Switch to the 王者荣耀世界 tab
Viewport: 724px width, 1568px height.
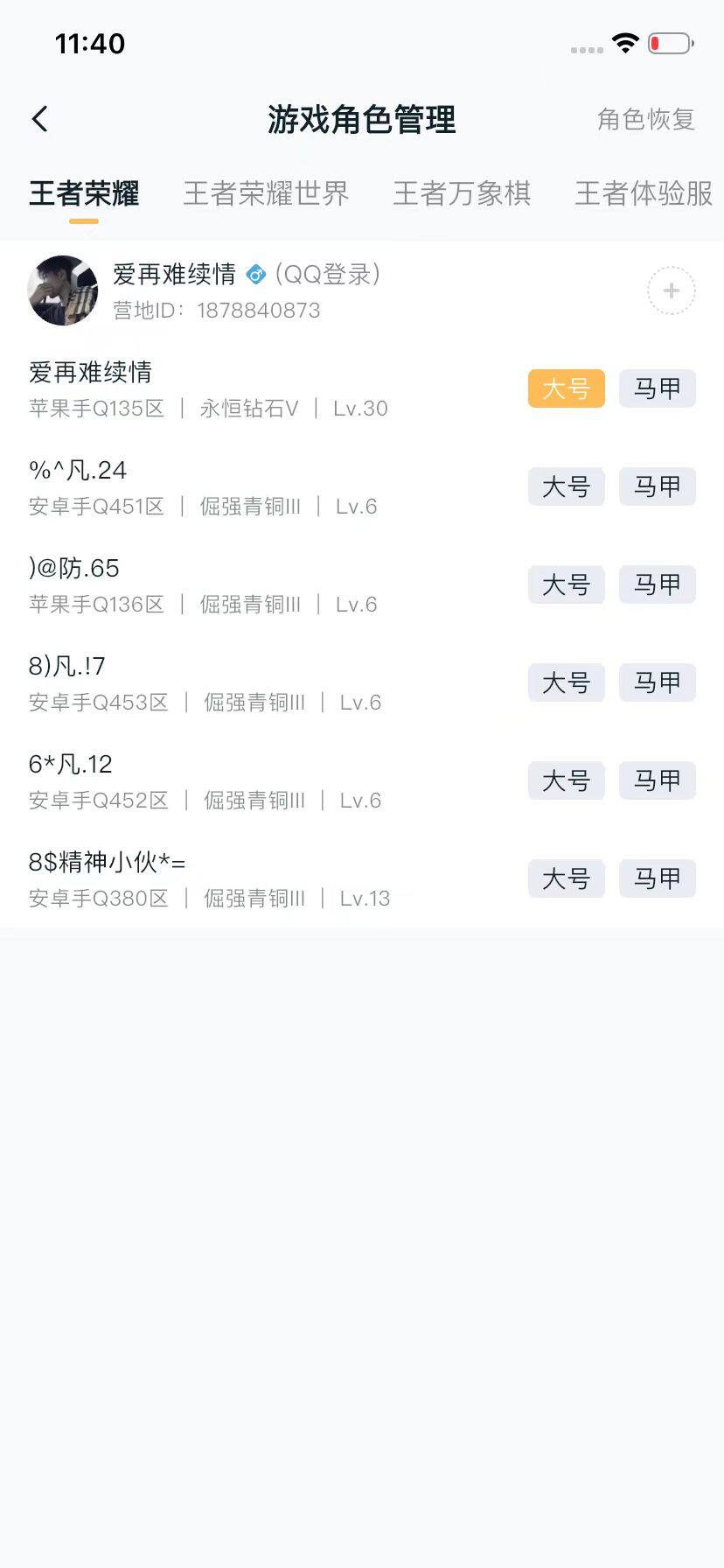(265, 194)
